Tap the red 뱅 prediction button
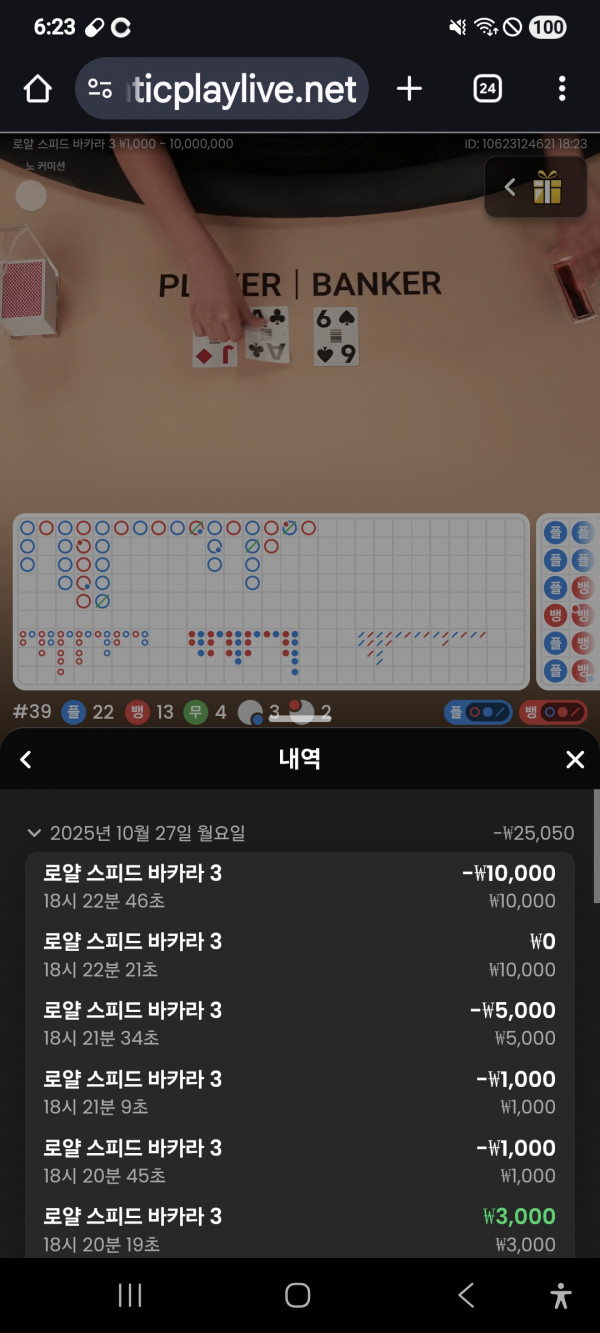The height and width of the screenshot is (1333, 600). 553,712
